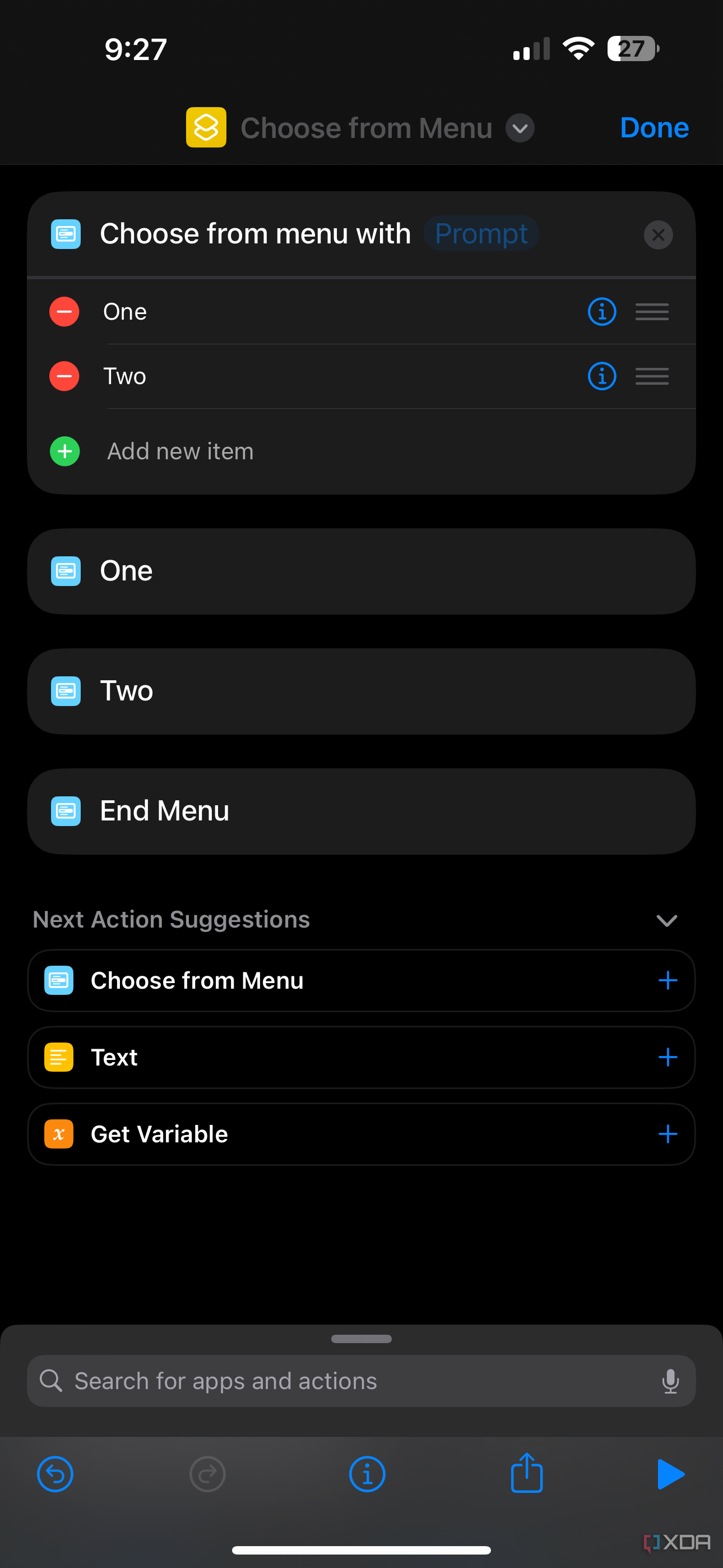Image resolution: width=723 pixels, height=1568 pixels.
Task: Run the shortcut with the play button
Action: pyautogui.click(x=671, y=1474)
